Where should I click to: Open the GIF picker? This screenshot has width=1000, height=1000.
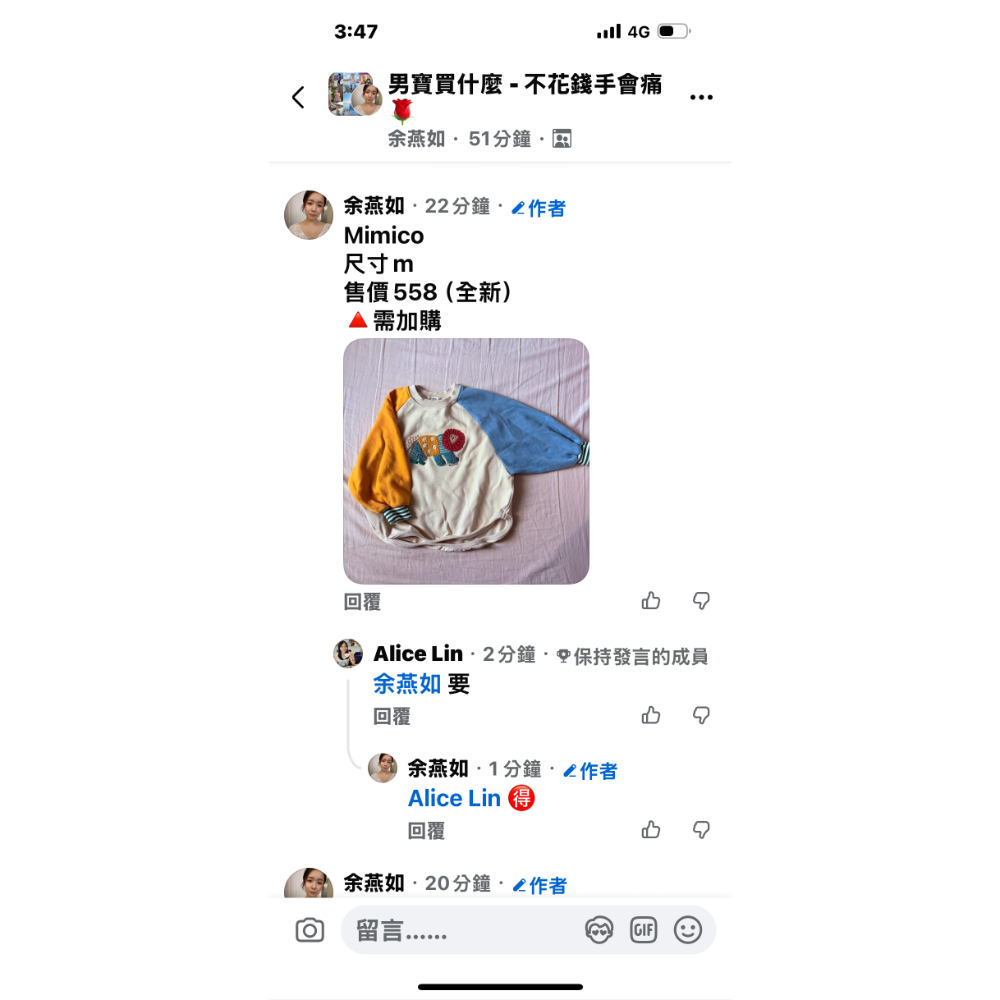pos(644,930)
